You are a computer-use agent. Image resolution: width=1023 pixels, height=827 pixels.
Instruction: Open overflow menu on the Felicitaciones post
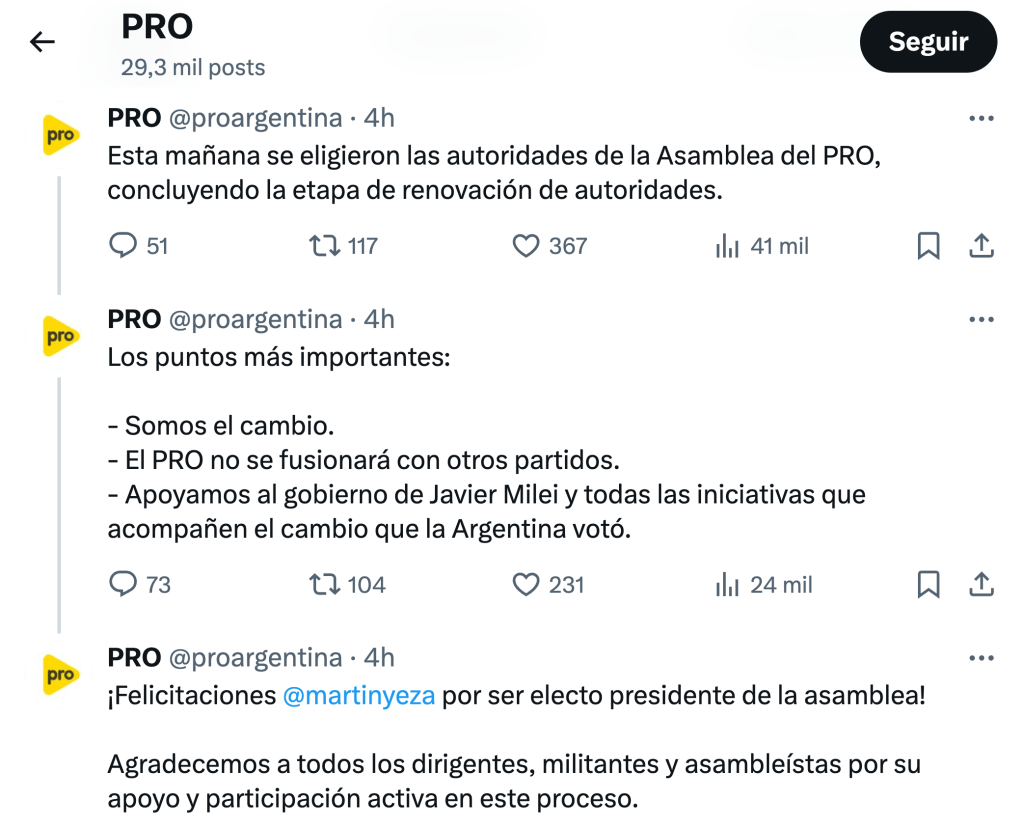pyautogui.click(x=981, y=657)
